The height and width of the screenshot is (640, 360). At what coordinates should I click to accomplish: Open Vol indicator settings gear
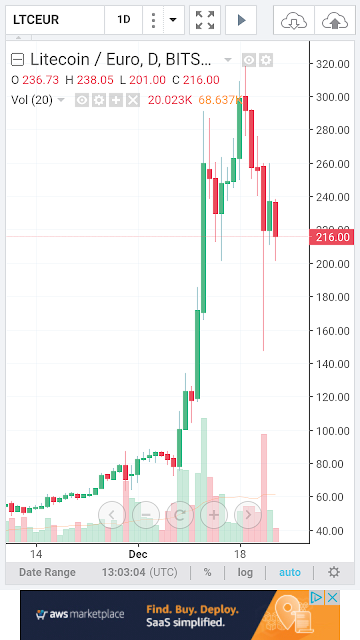pos(99,100)
